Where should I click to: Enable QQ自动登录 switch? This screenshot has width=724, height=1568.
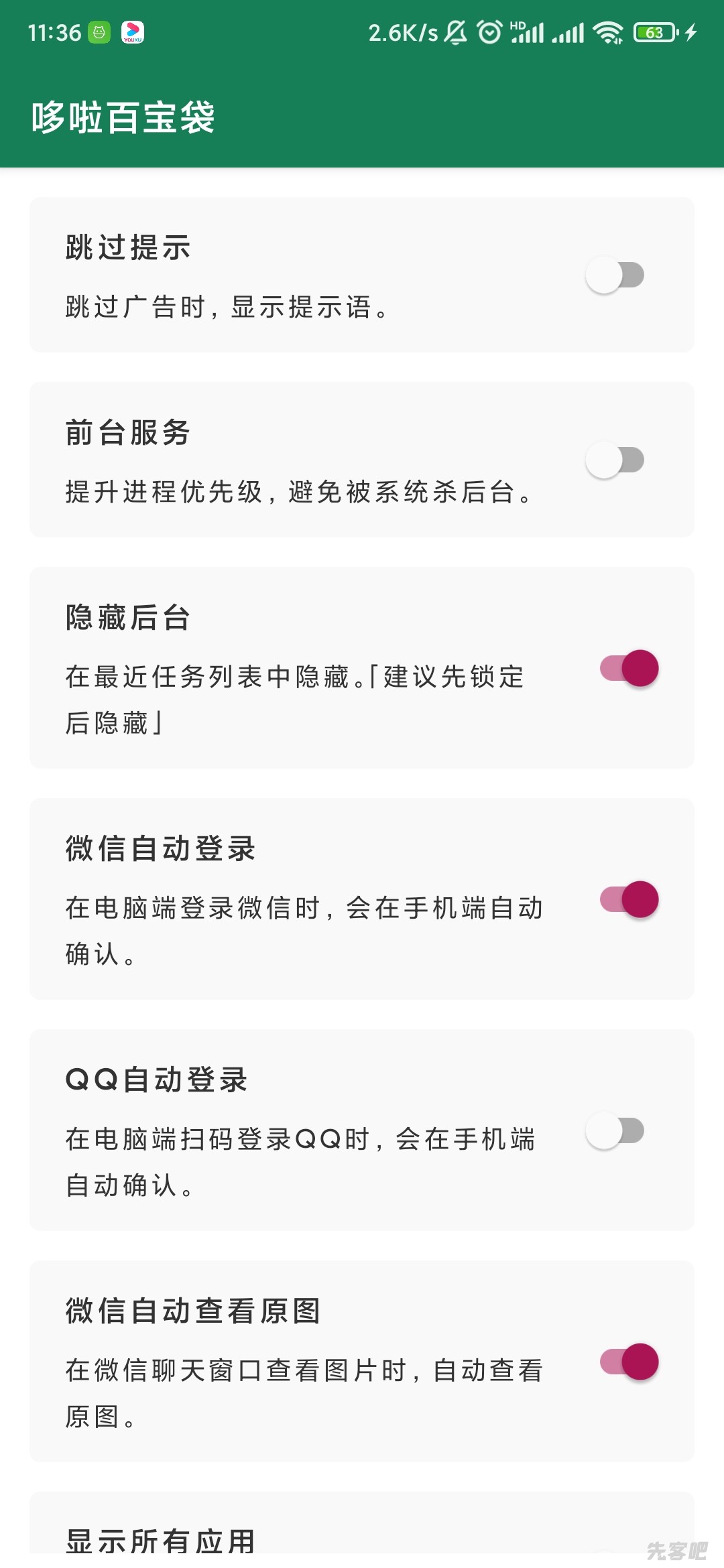pos(615,1130)
